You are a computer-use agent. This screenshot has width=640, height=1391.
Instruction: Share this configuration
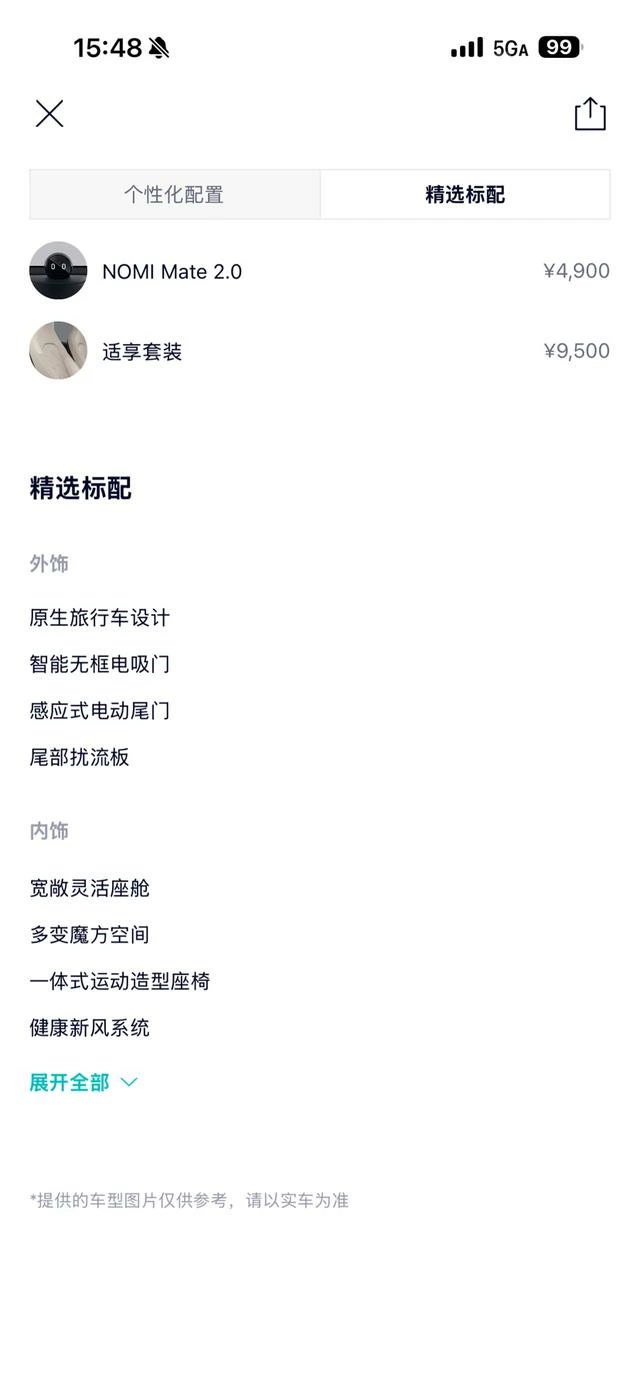point(590,114)
